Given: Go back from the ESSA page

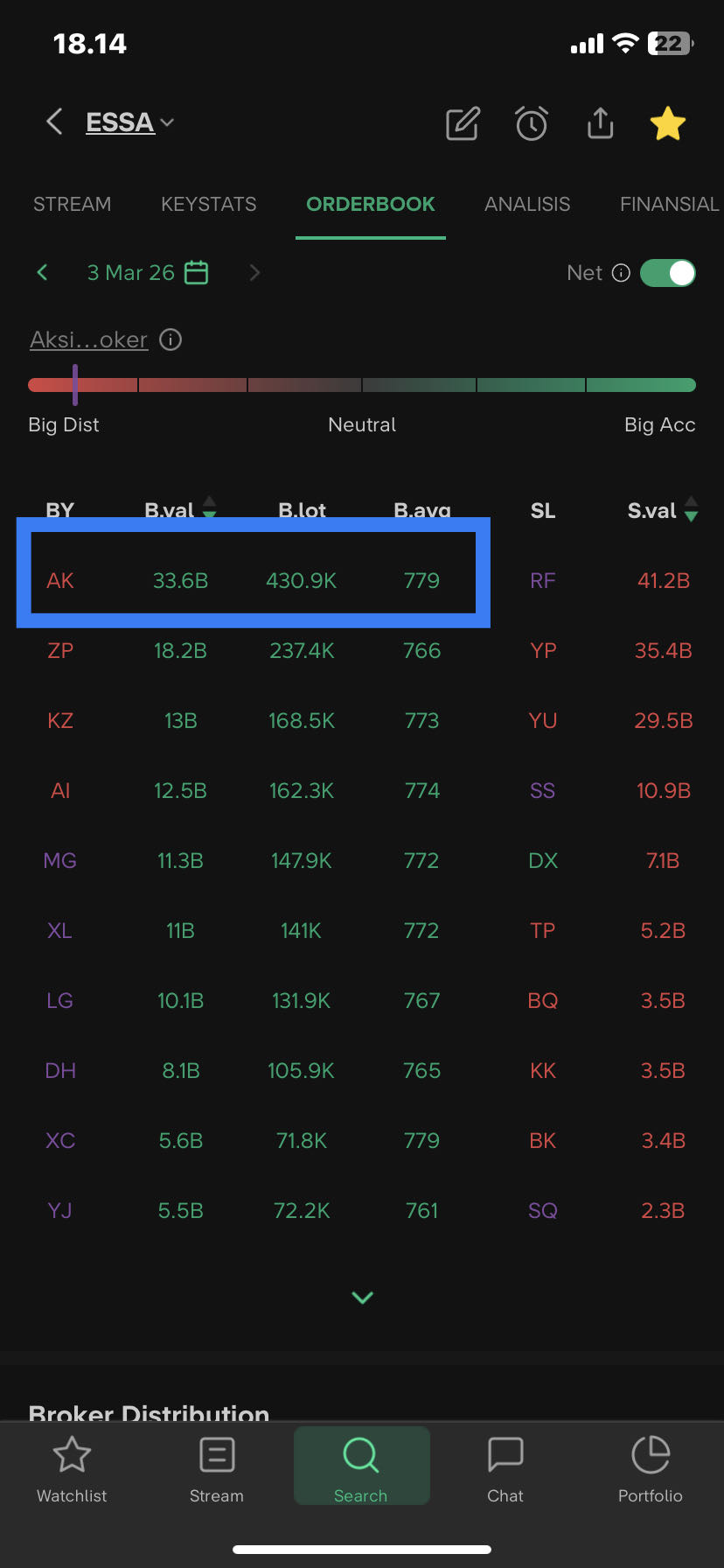Looking at the screenshot, I should 54,122.
